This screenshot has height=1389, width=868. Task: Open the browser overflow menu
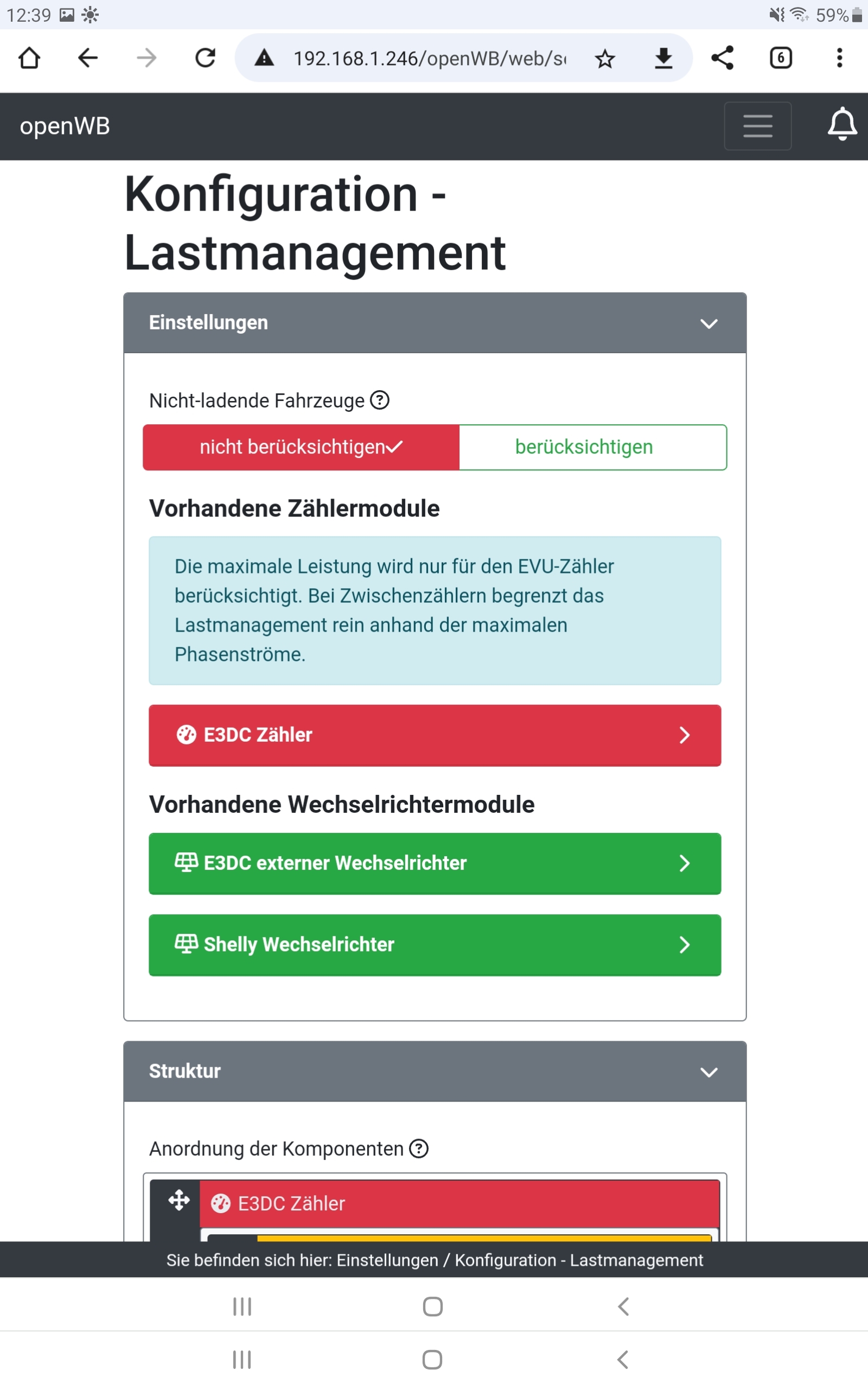click(839, 58)
